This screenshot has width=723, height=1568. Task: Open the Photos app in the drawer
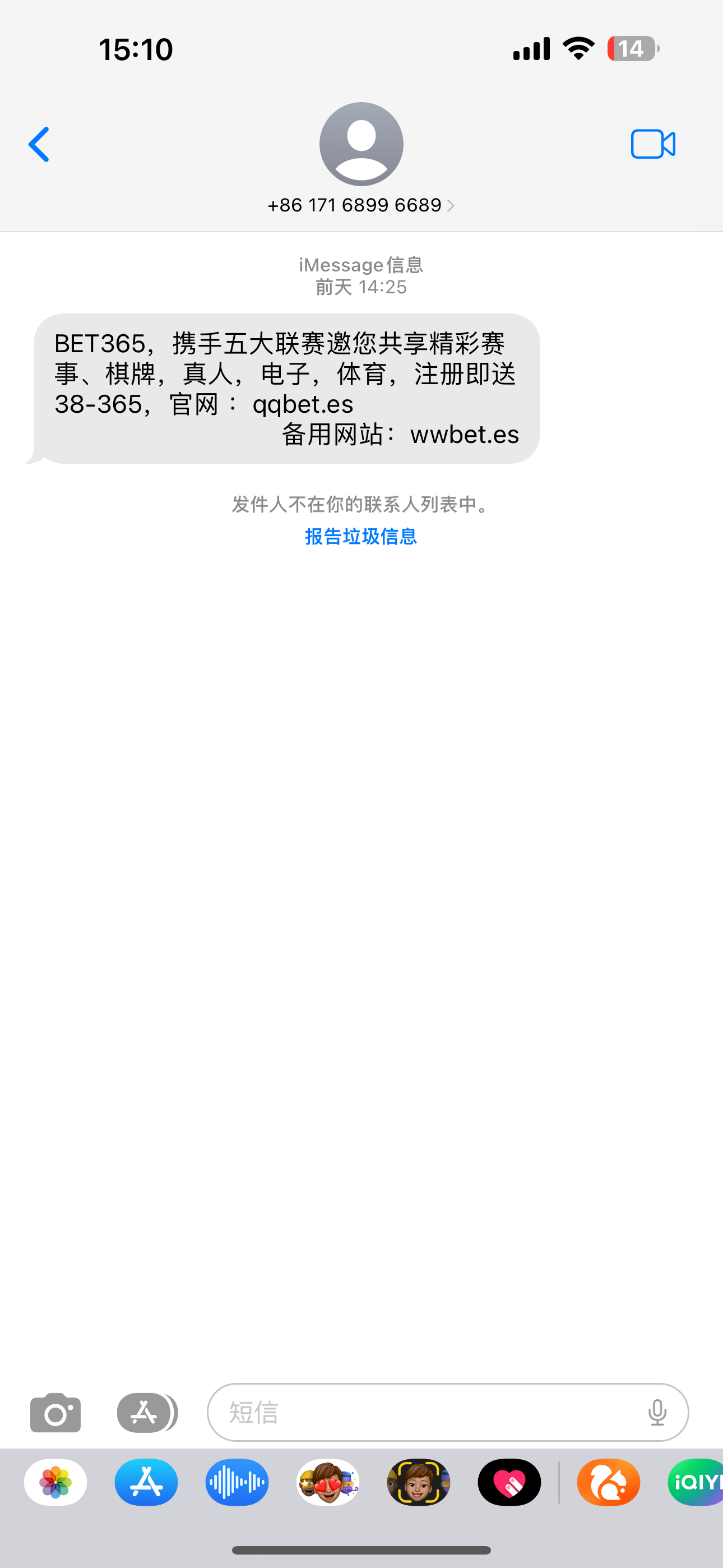pos(55,1483)
